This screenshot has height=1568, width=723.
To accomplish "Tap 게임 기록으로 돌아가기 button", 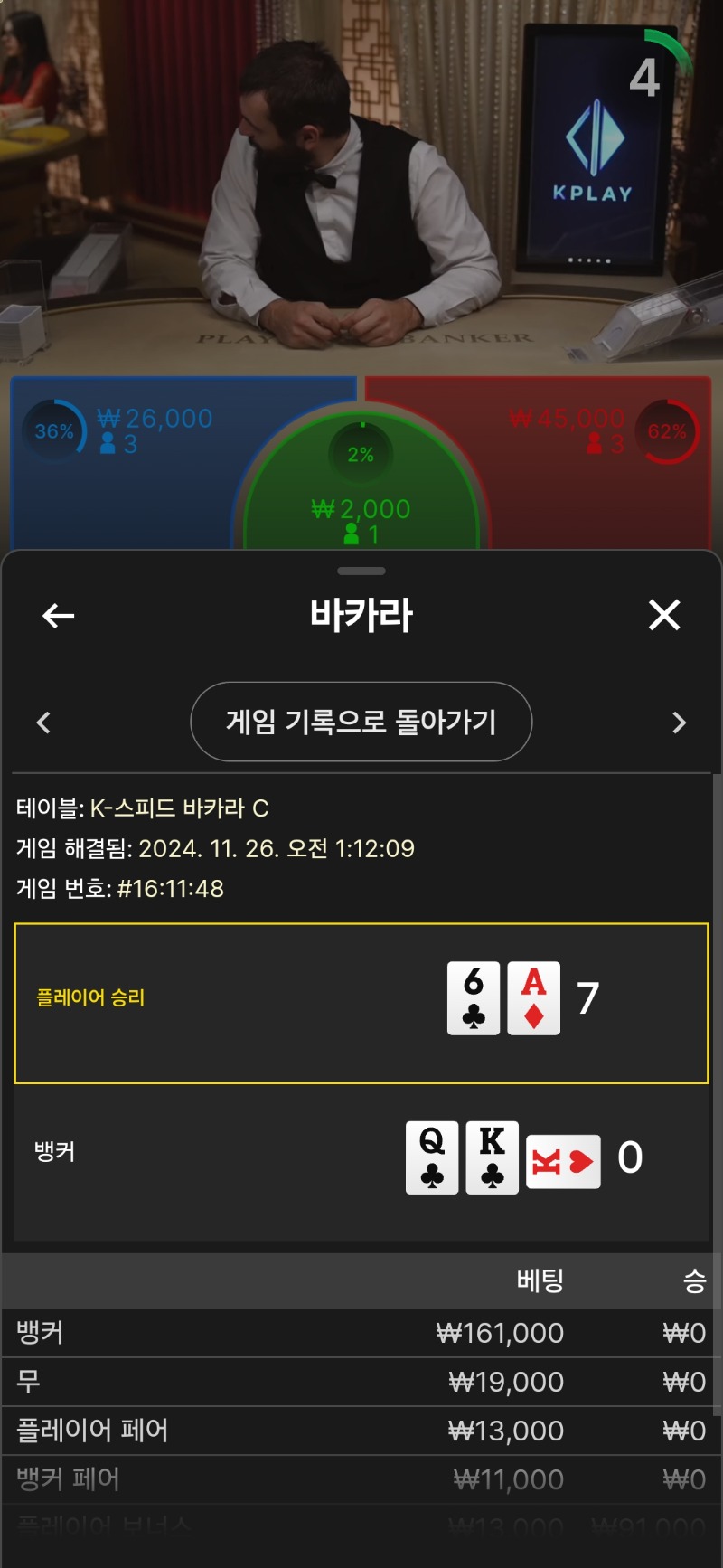I will click(x=361, y=722).
